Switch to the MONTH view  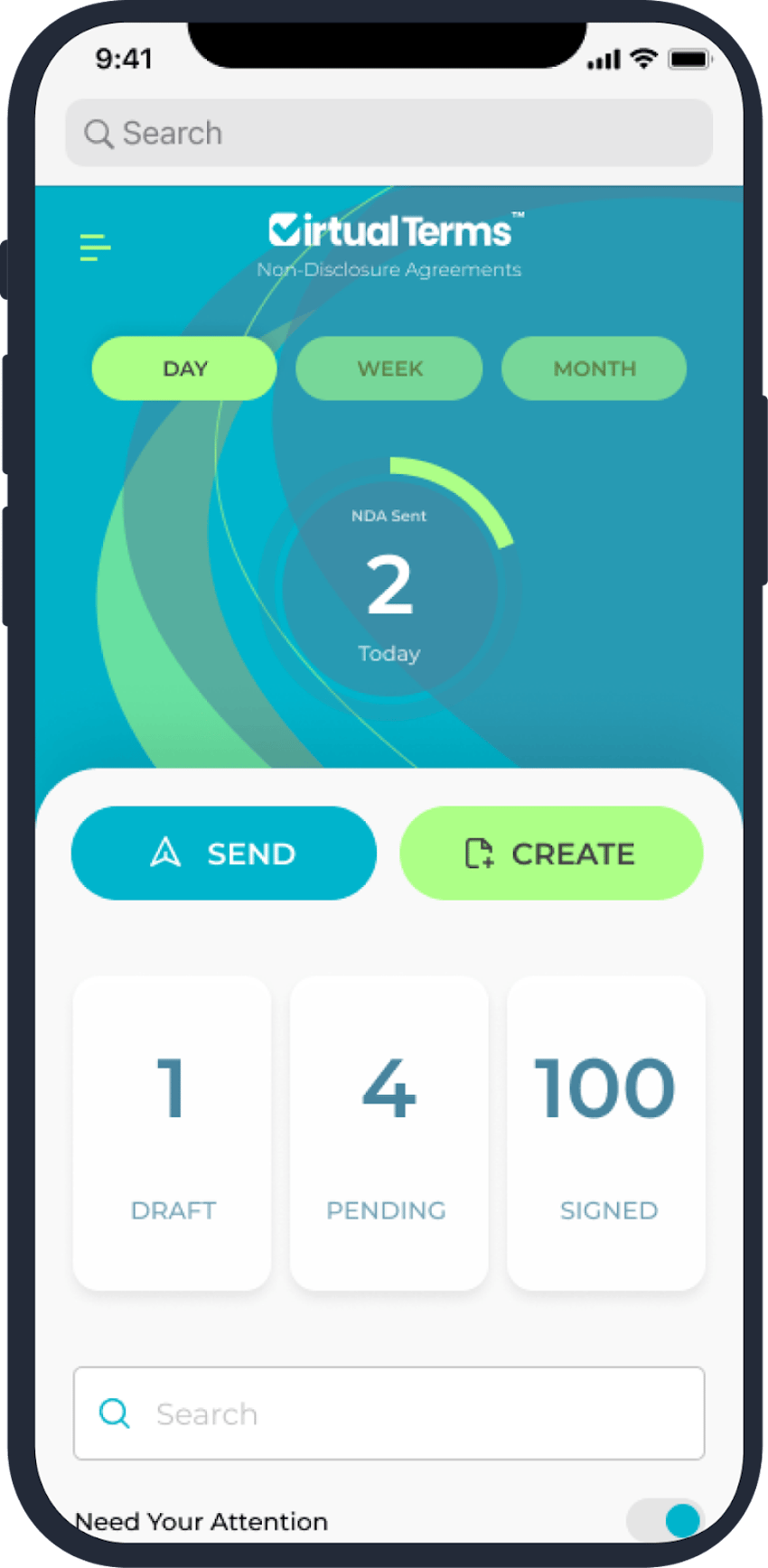595,369
